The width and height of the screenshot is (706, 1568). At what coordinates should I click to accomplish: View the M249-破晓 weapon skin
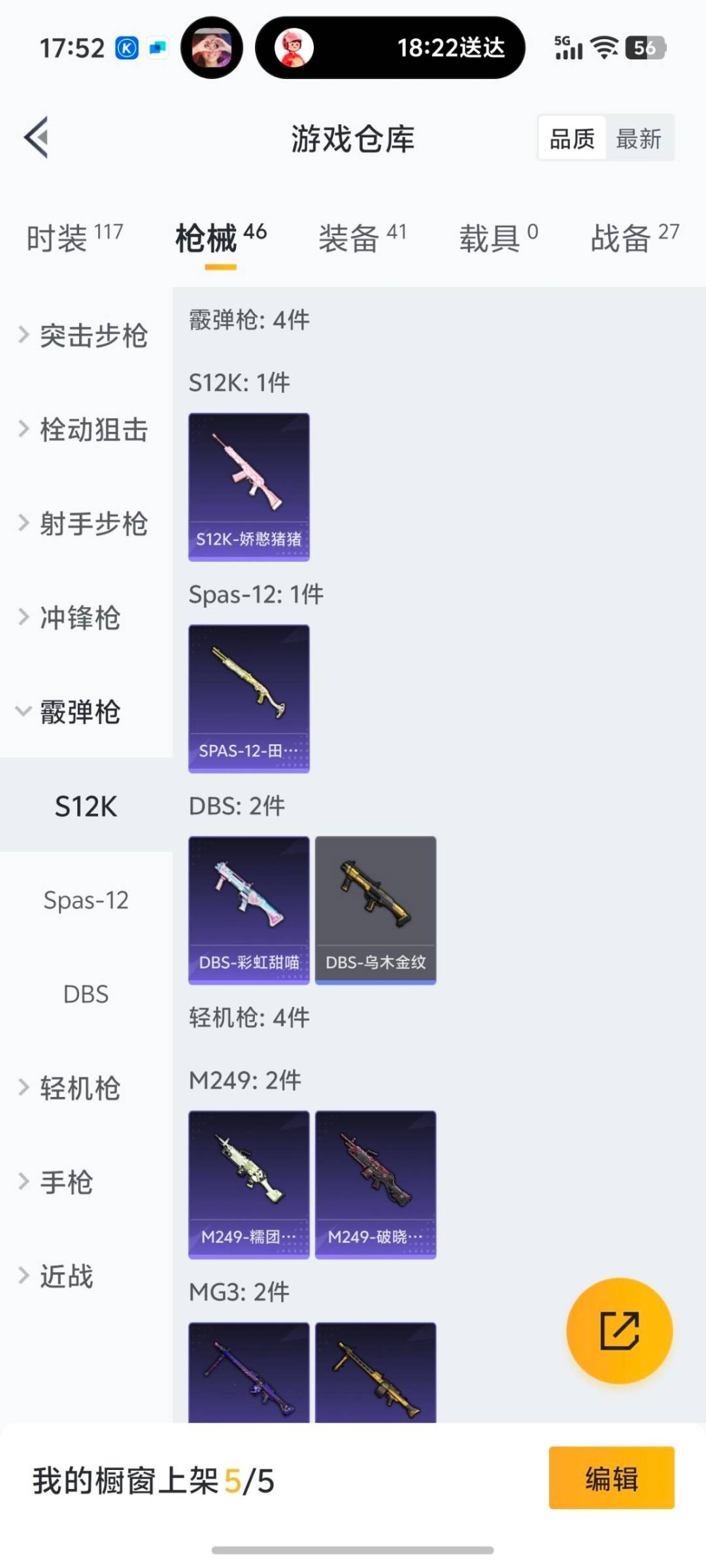375,1184
